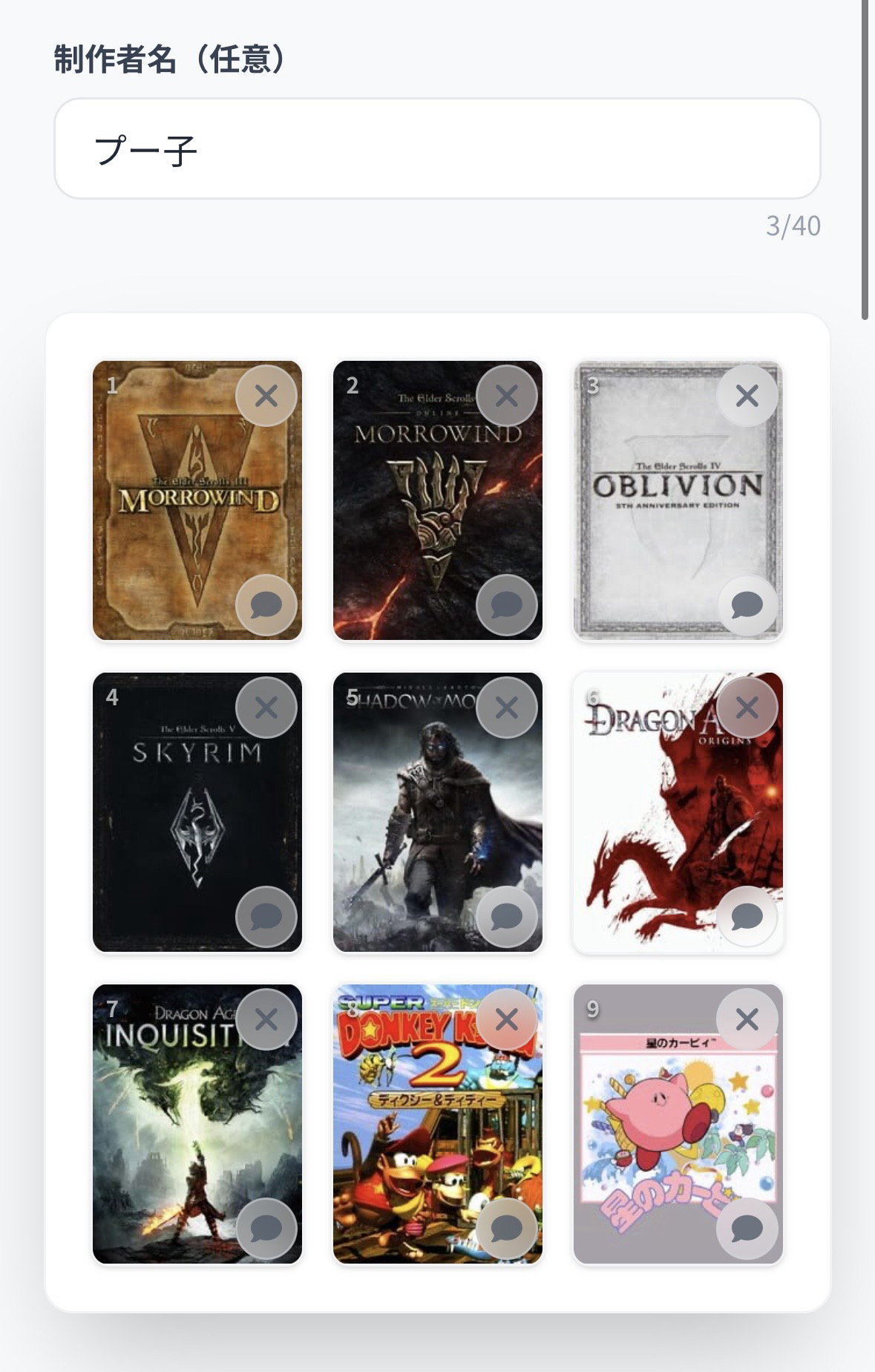Add a comment to Oblivion card
The image size is (875, 1372).
coord(747,605)
